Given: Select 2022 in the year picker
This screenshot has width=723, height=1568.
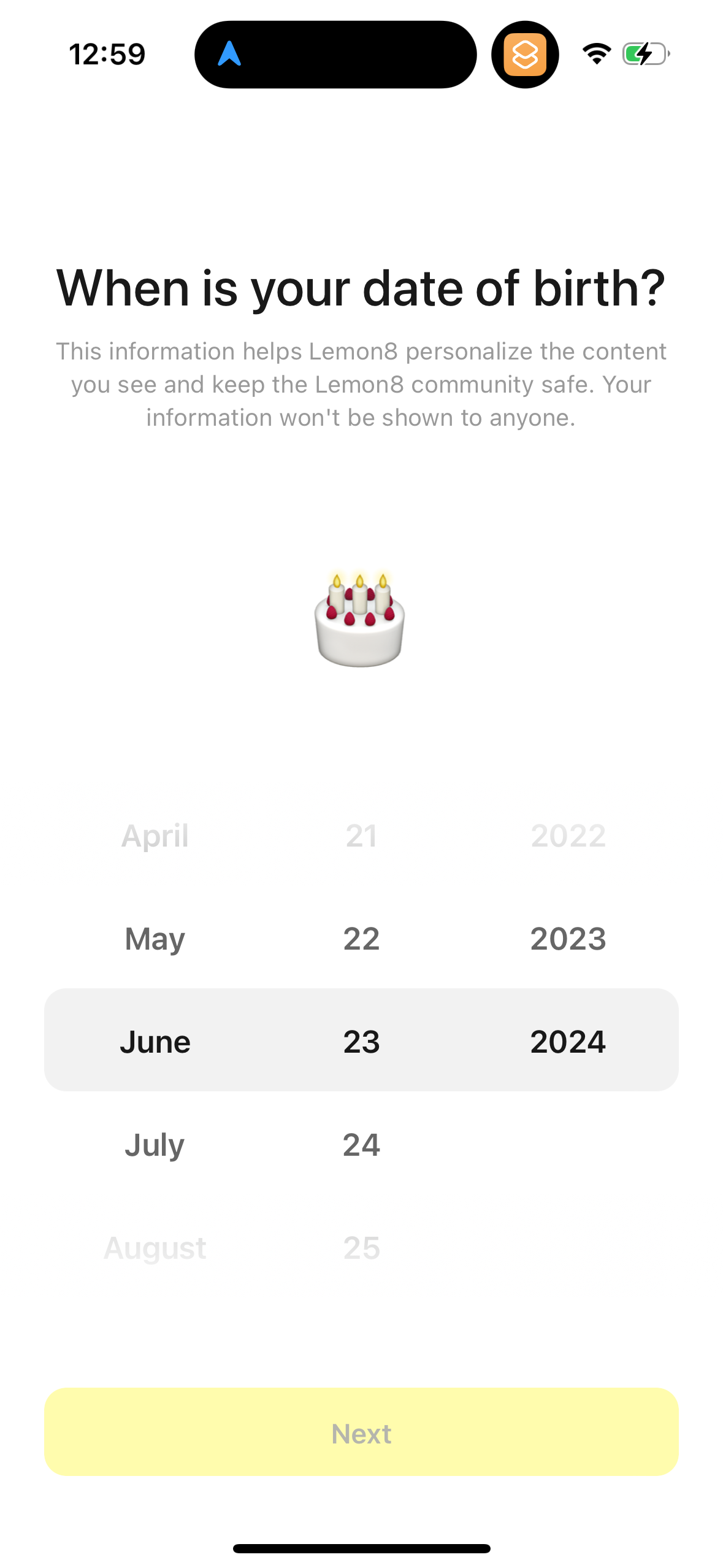Looking at the screenshot, I should point(567,836).
